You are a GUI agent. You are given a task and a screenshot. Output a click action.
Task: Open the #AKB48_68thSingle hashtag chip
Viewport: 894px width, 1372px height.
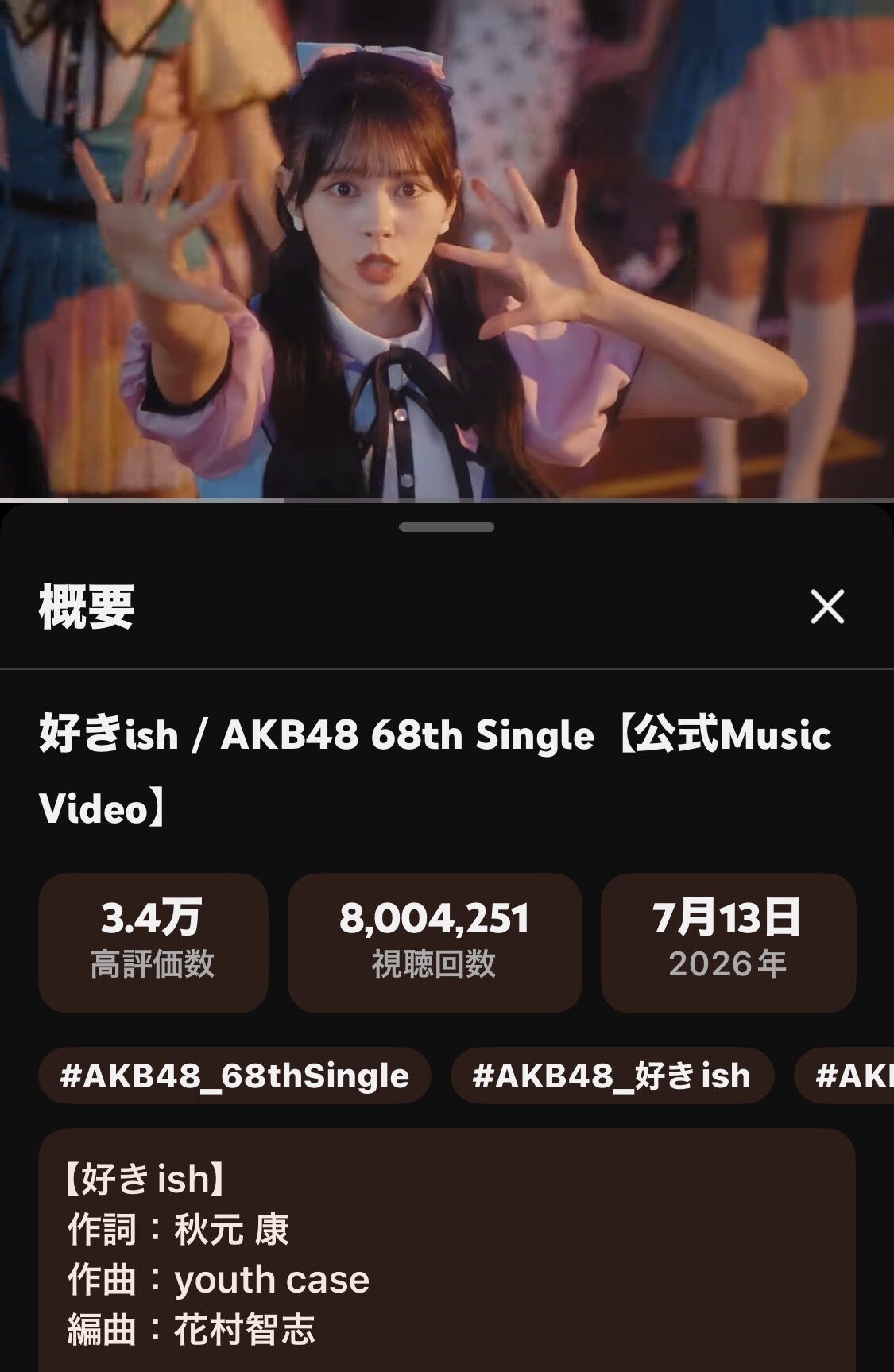click(x=234, y=1076)
